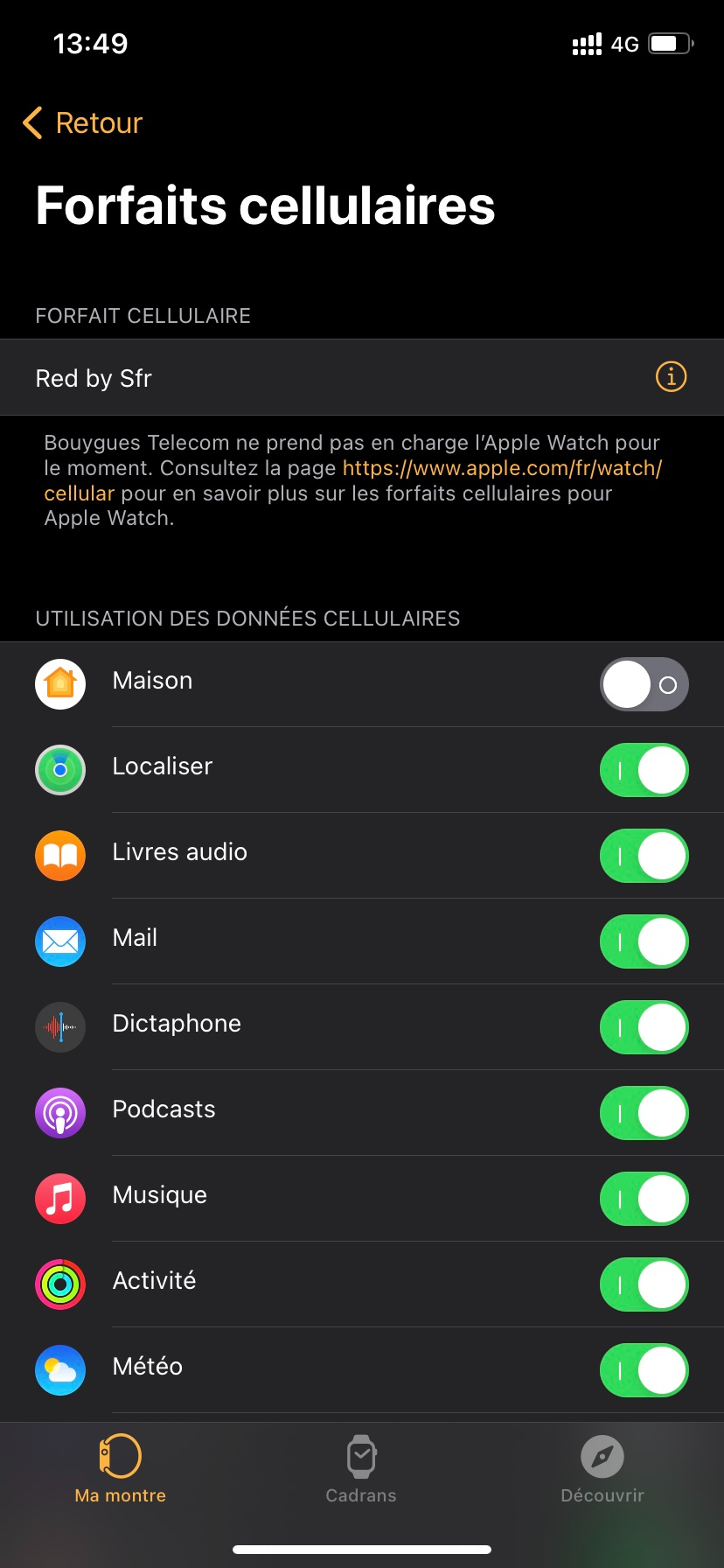The width and height of the screenshot is (724, 1568).
Task: Open the apple.com/fr/watch/cellular link
Action: (x=501, y=468)
